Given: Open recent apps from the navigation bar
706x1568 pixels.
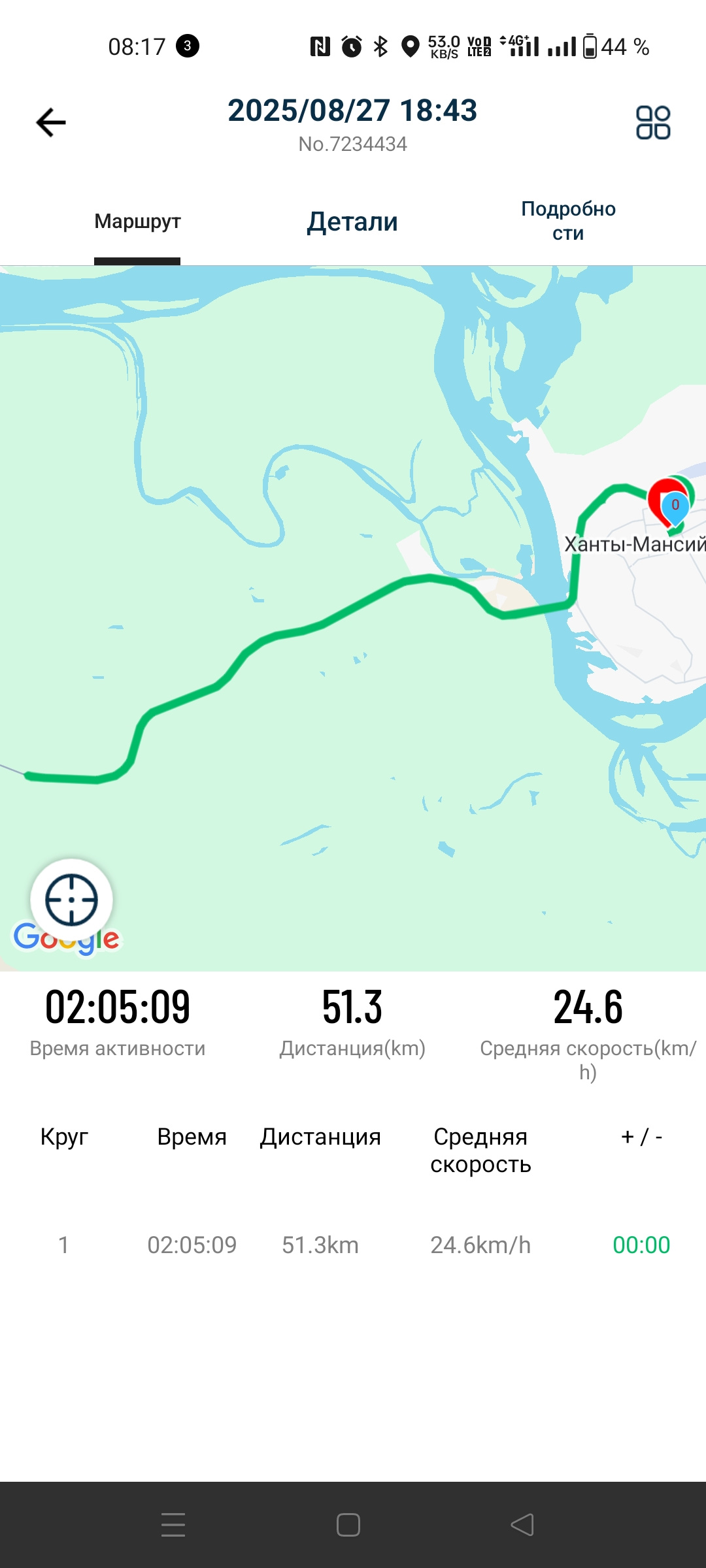Looking at the screenshot, I should point(173,1525).
